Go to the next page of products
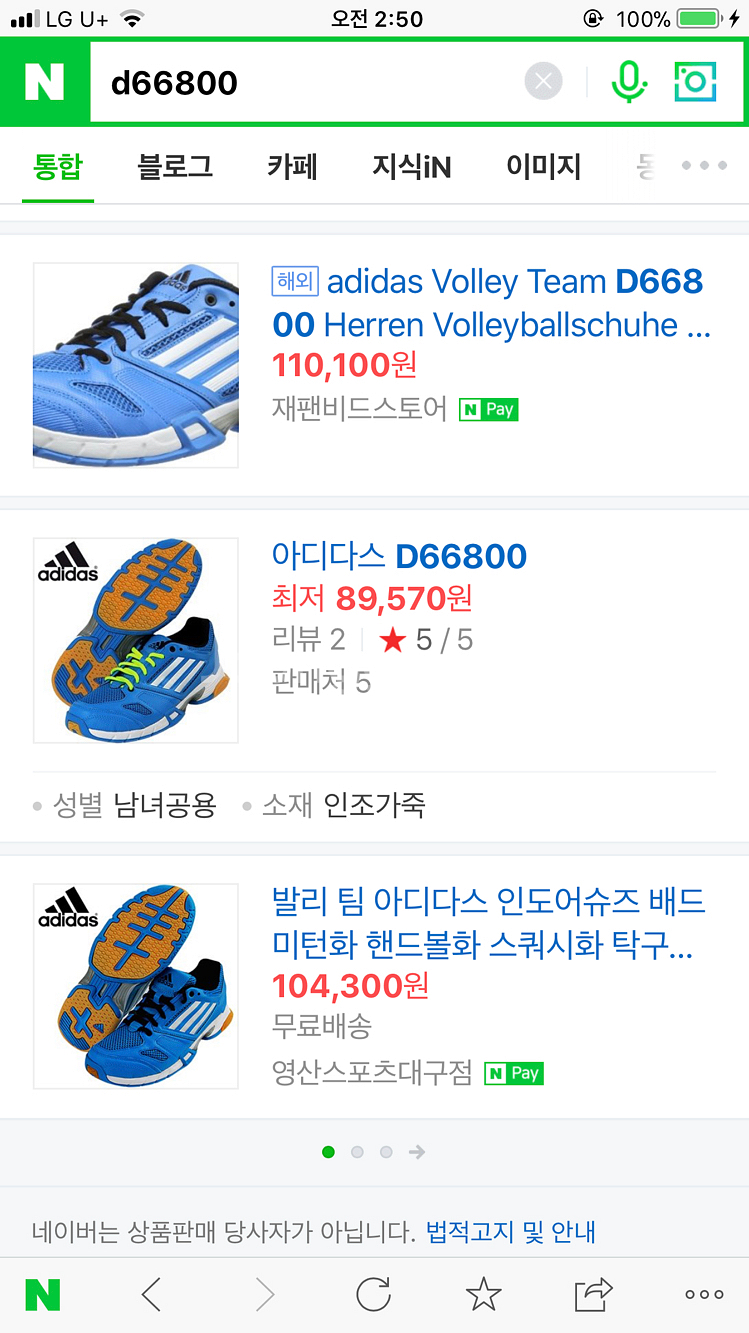This screenshot has width=749, height=1333. coord(417,1152)
